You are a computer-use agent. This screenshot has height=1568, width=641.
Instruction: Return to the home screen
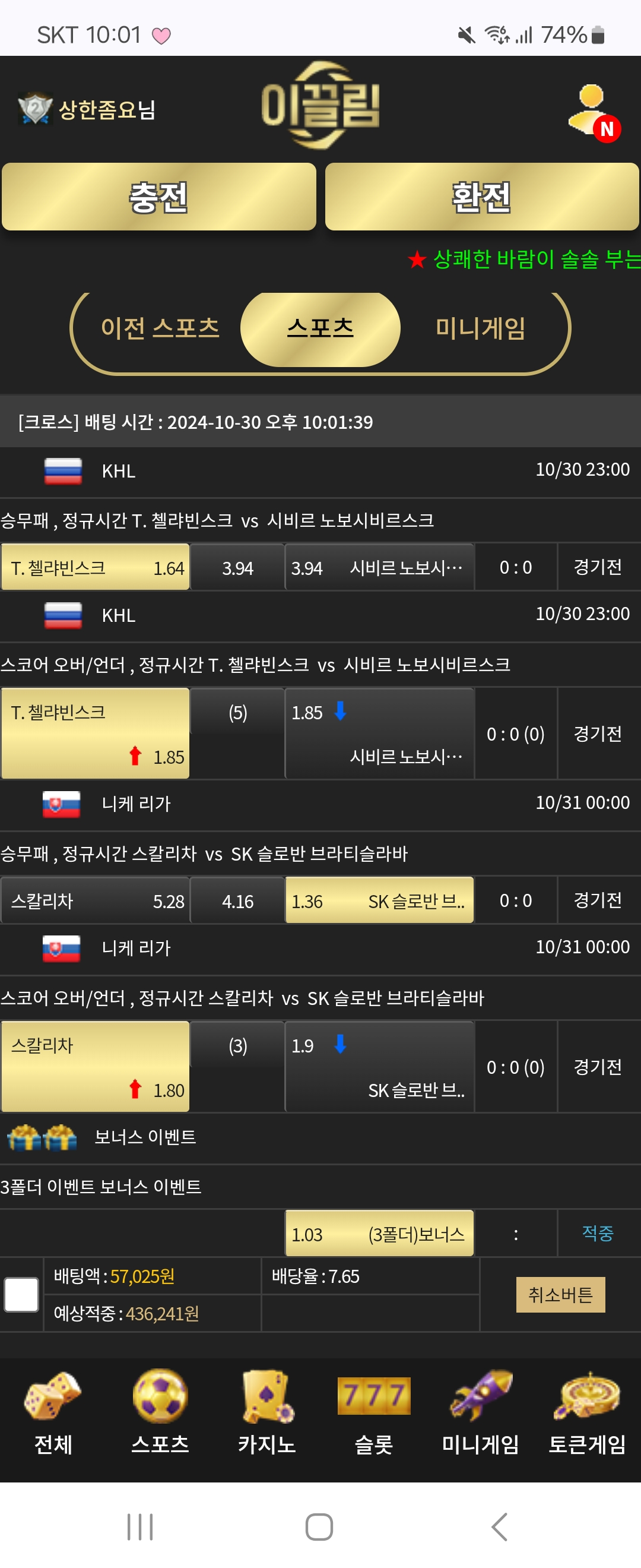click(319, 1526)
